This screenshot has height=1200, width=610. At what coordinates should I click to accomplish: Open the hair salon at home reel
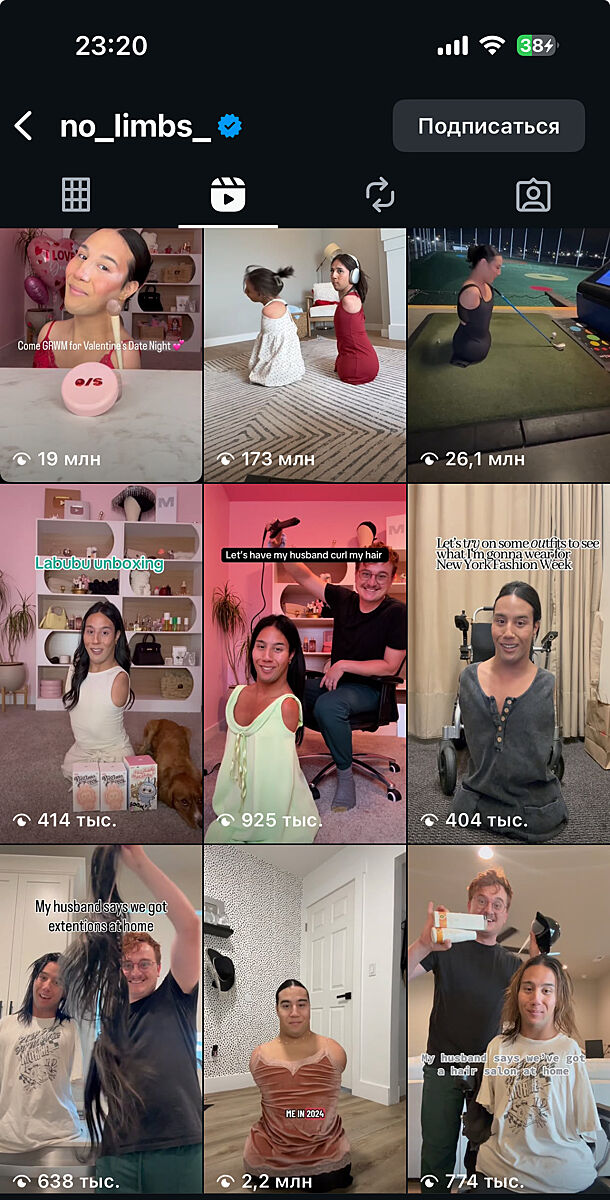click(508, 1018)
